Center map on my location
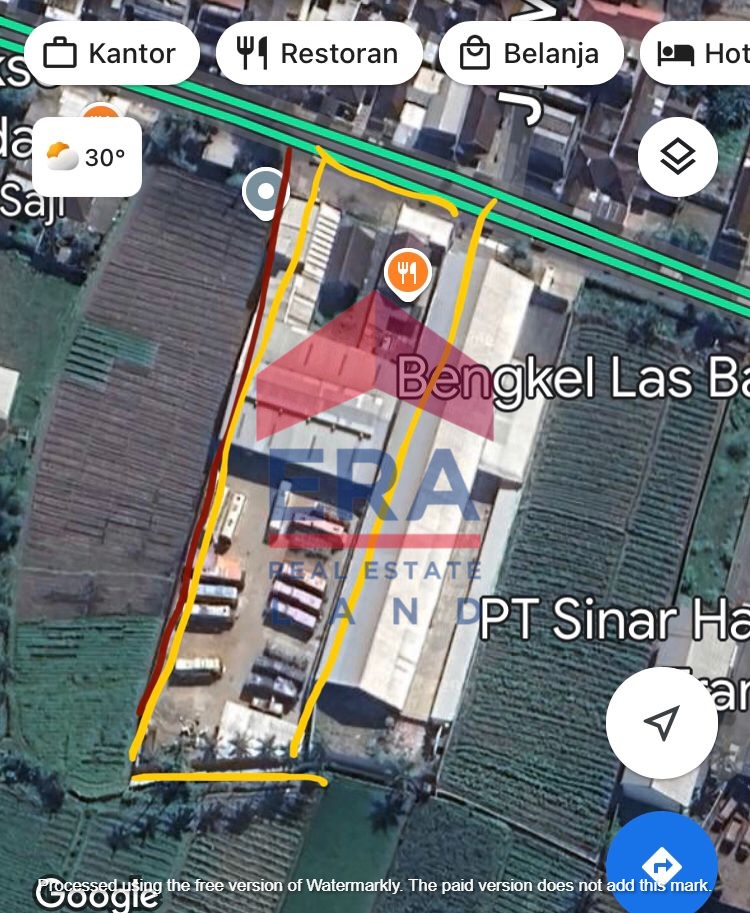 point(661,723)
